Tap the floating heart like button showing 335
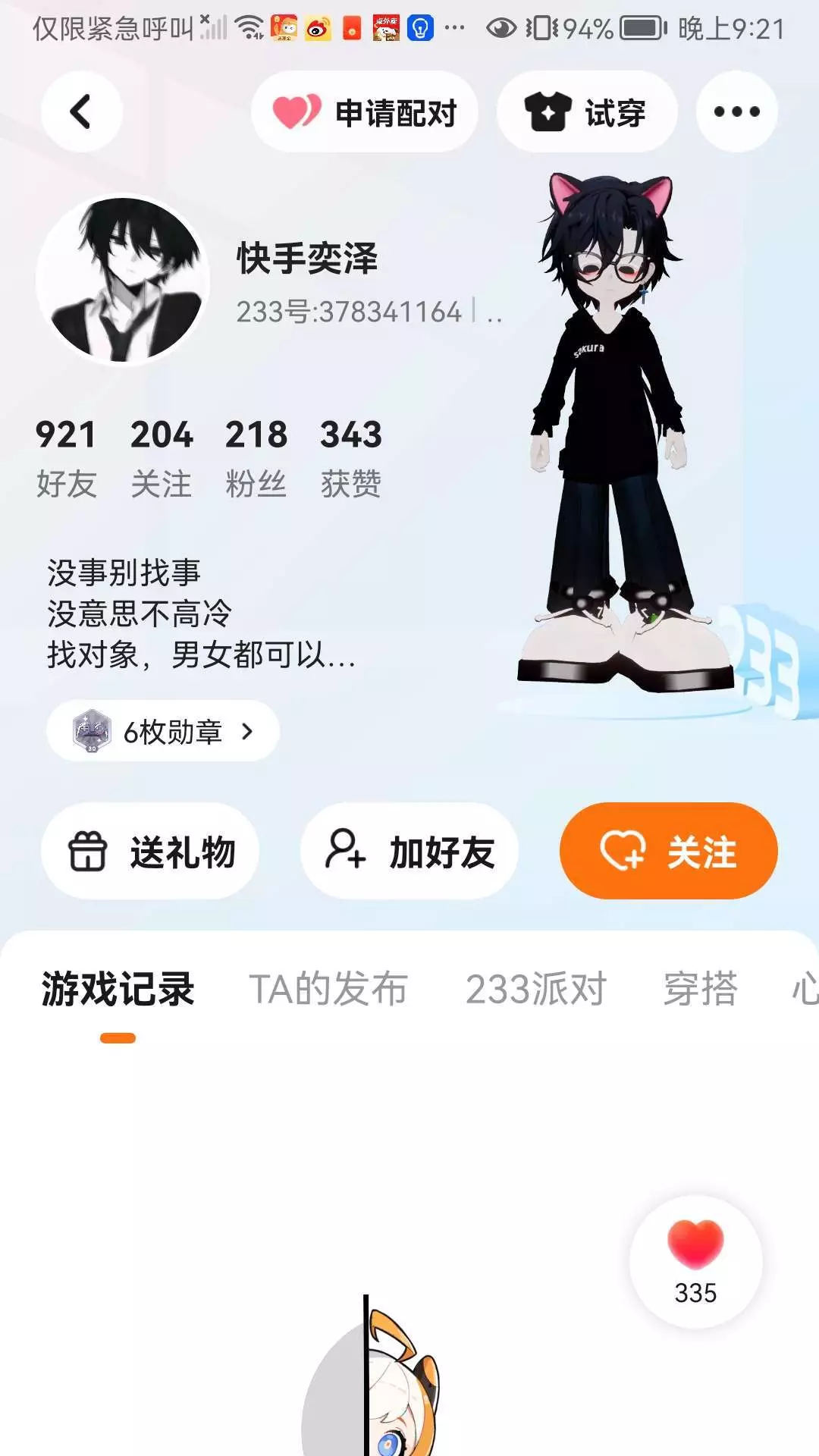This screenshot has height=1456, width=819. pos(695,1261)
